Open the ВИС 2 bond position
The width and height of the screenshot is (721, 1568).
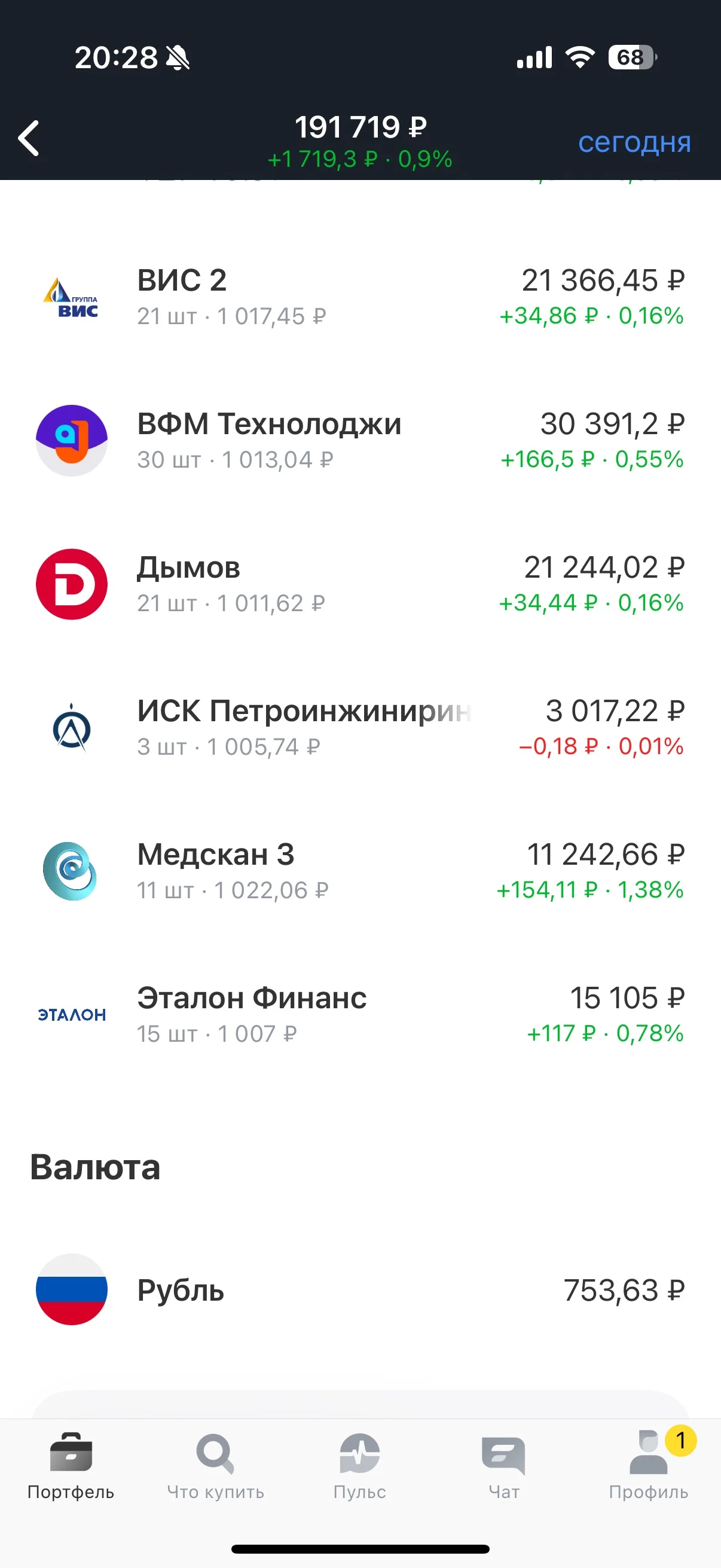point(360,297)
